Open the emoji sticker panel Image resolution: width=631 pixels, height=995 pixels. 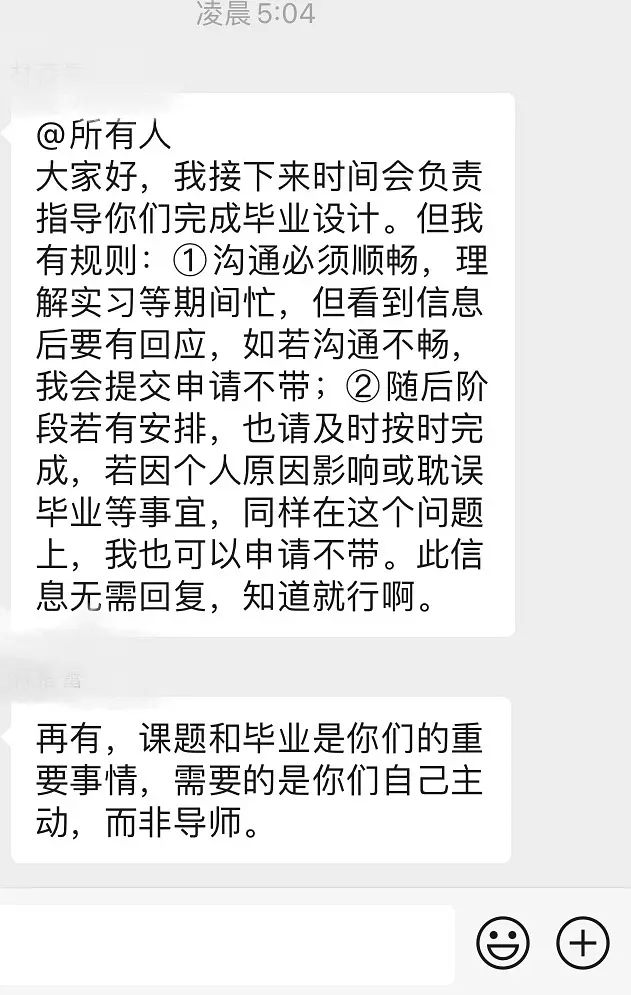503,943
